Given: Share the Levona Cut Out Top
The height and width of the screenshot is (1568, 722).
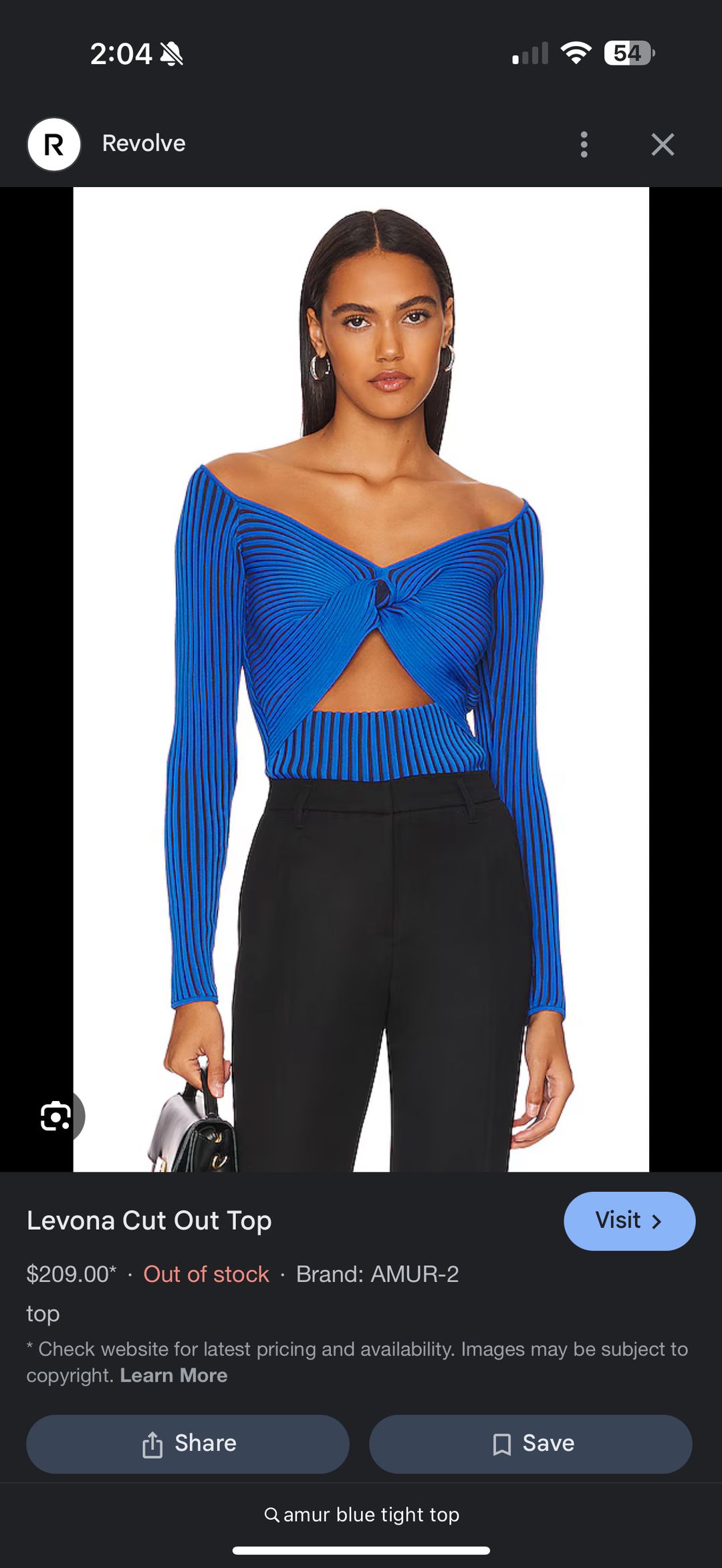Looking at the screenshot, I should [187, 1443].
